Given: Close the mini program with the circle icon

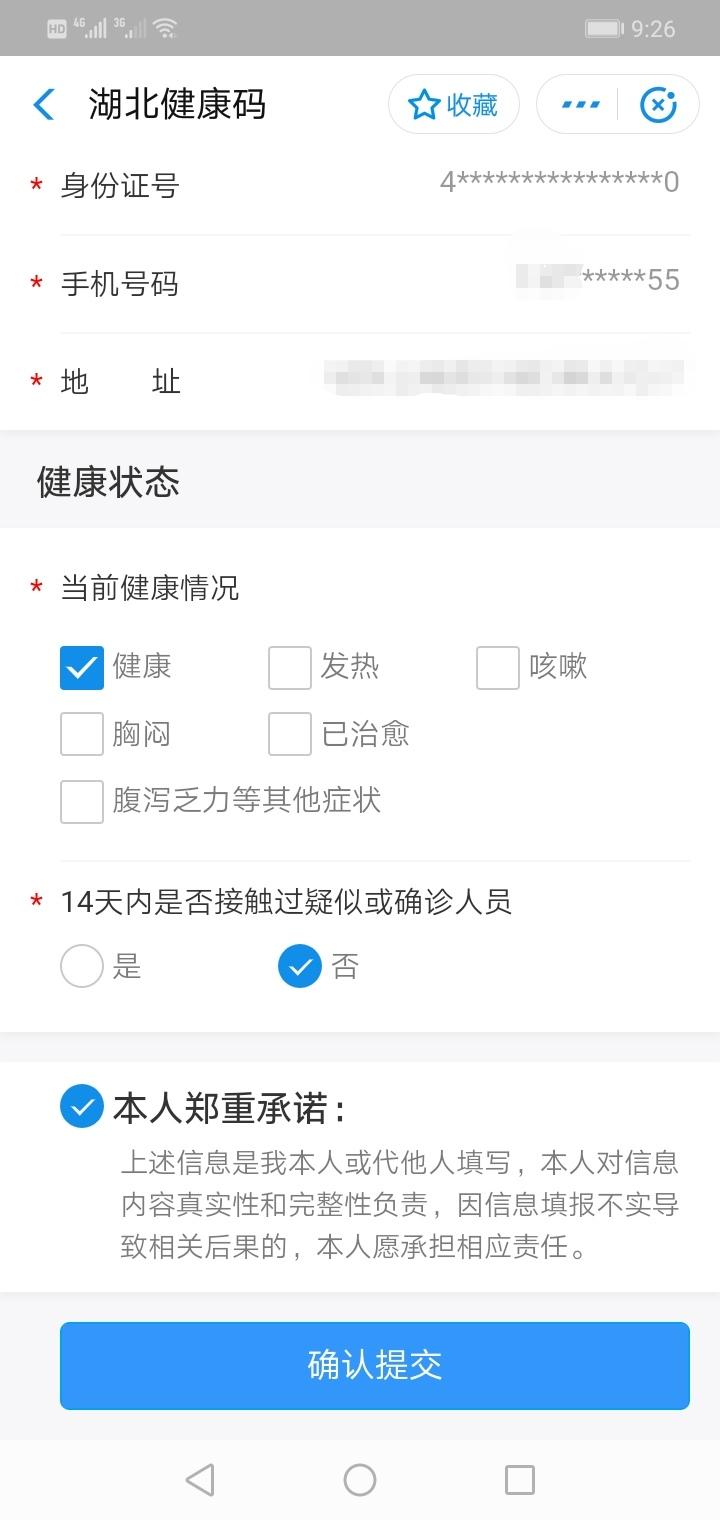Looking at the screenshot, I should point(658,104).
